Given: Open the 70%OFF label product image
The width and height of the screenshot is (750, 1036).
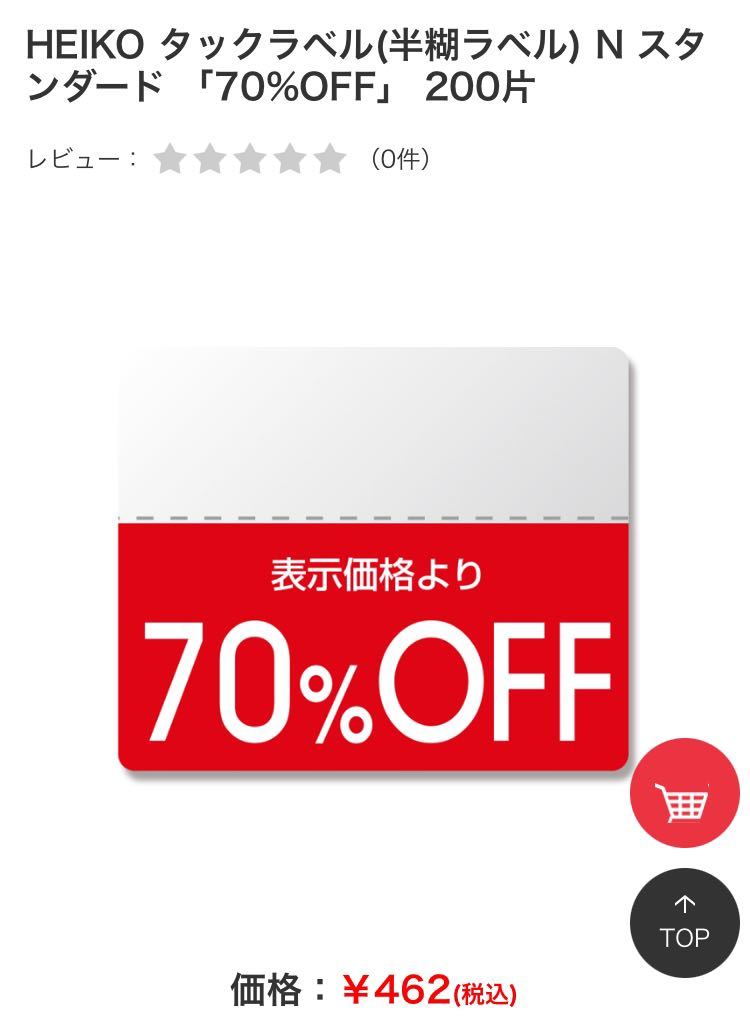Looking at the screenshot, I should pos(374,560).
